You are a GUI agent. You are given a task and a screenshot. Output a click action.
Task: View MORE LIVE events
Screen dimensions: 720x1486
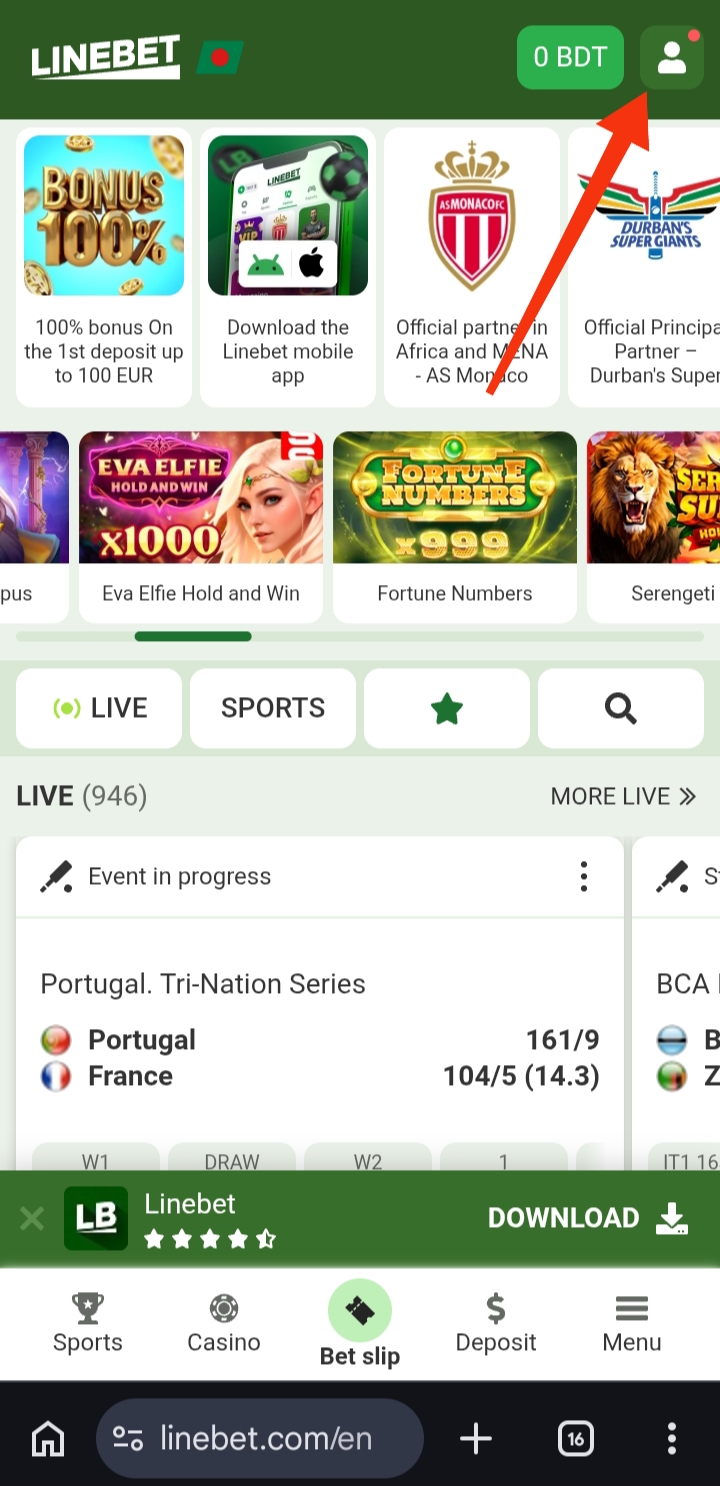click(623, 796)
